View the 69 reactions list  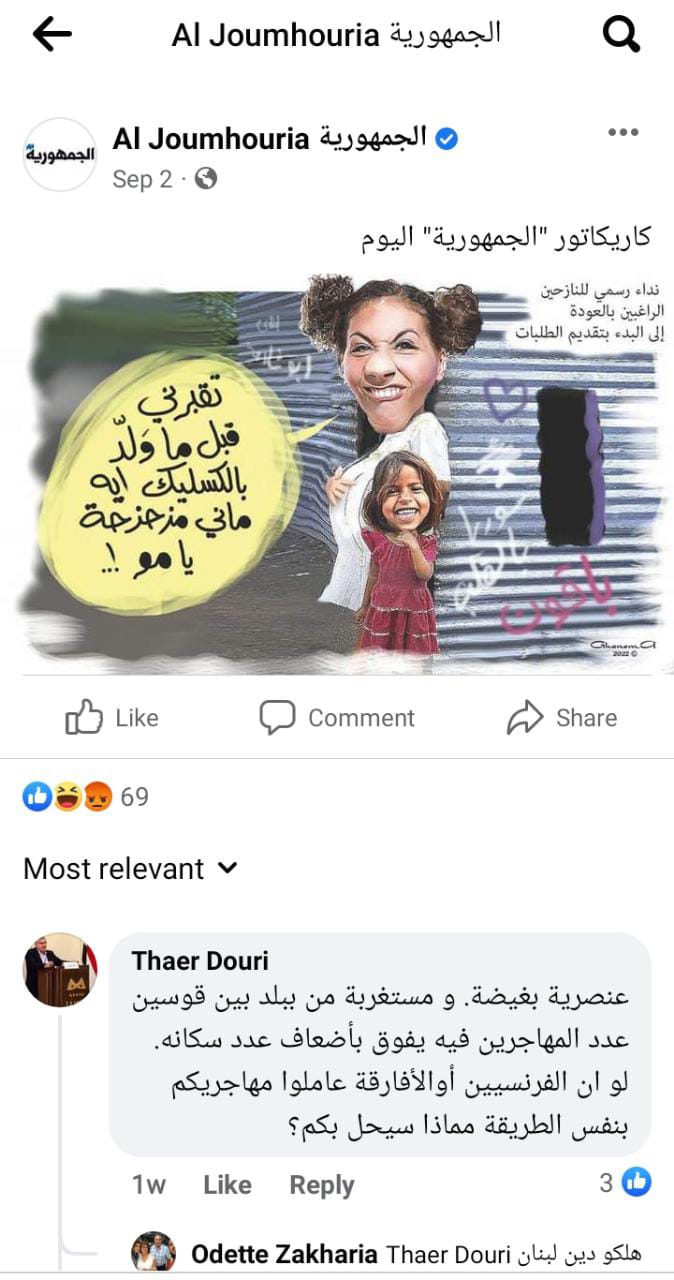pyautogui.click(x=85, y=797)
